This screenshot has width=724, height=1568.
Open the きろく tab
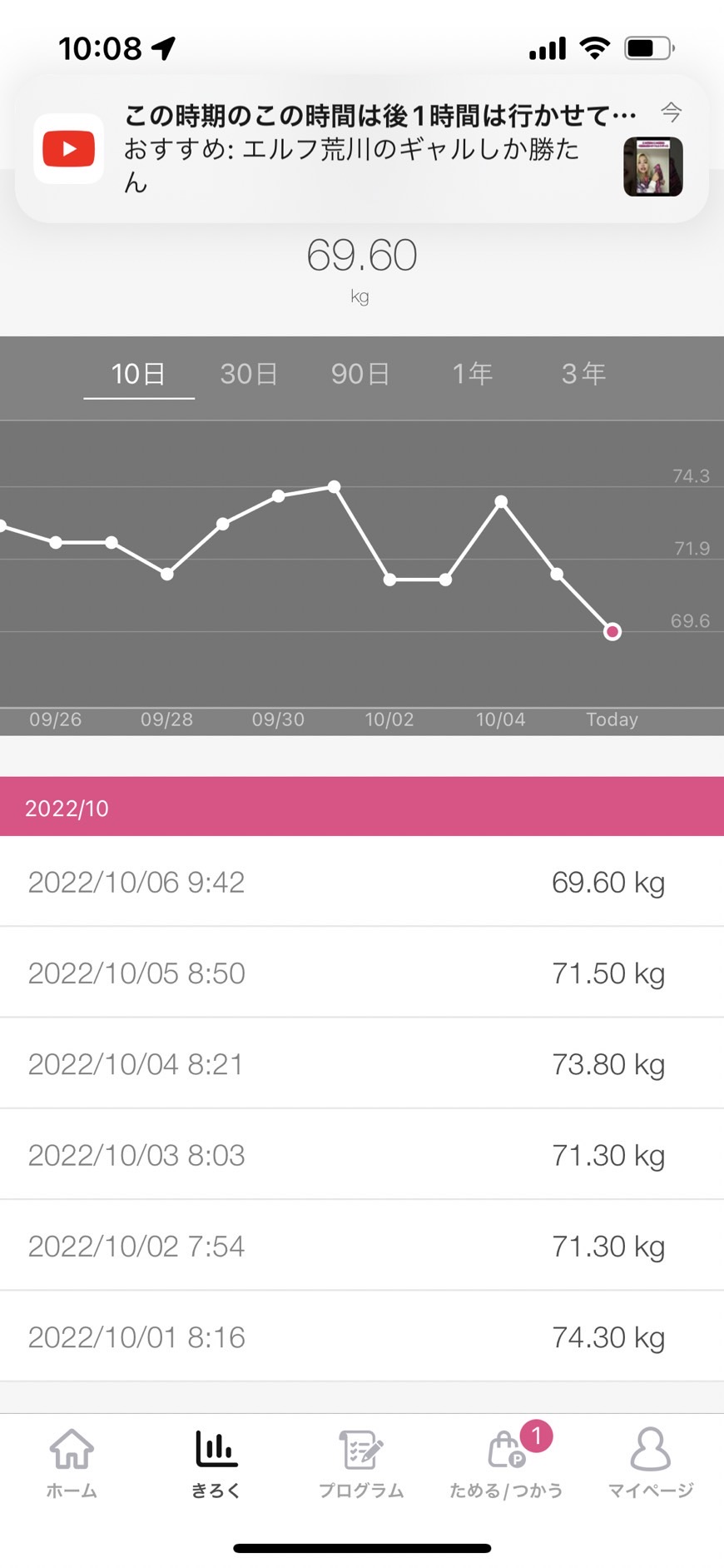(x=216, y=1464)
